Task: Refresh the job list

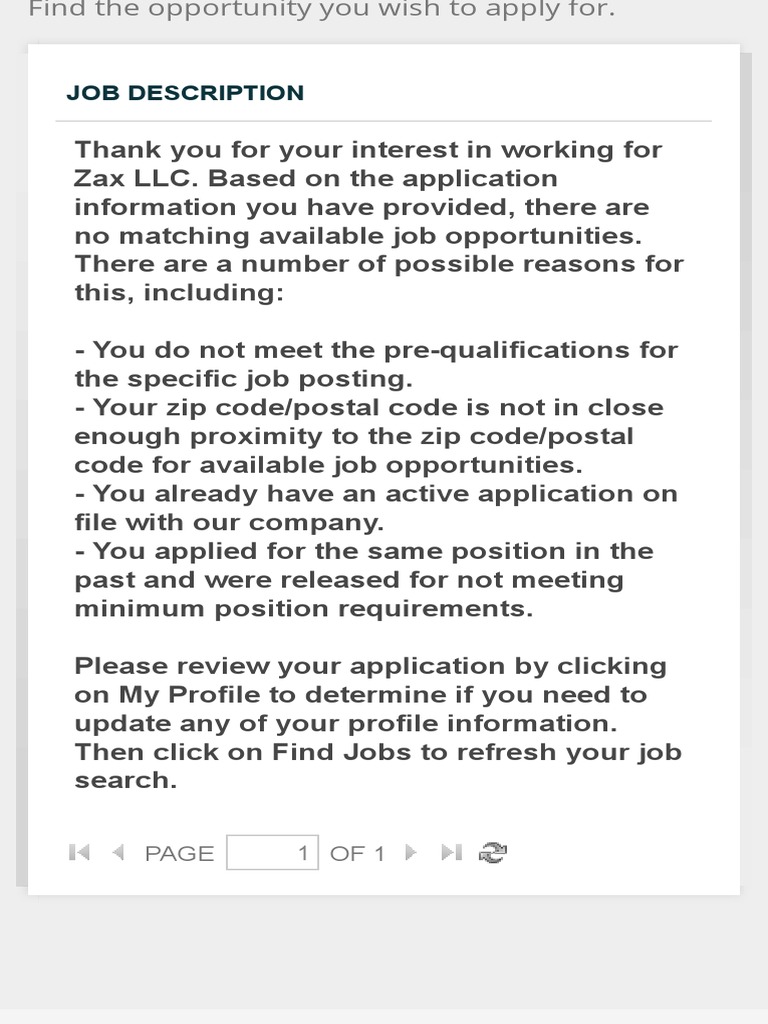Action: point(493,852)
